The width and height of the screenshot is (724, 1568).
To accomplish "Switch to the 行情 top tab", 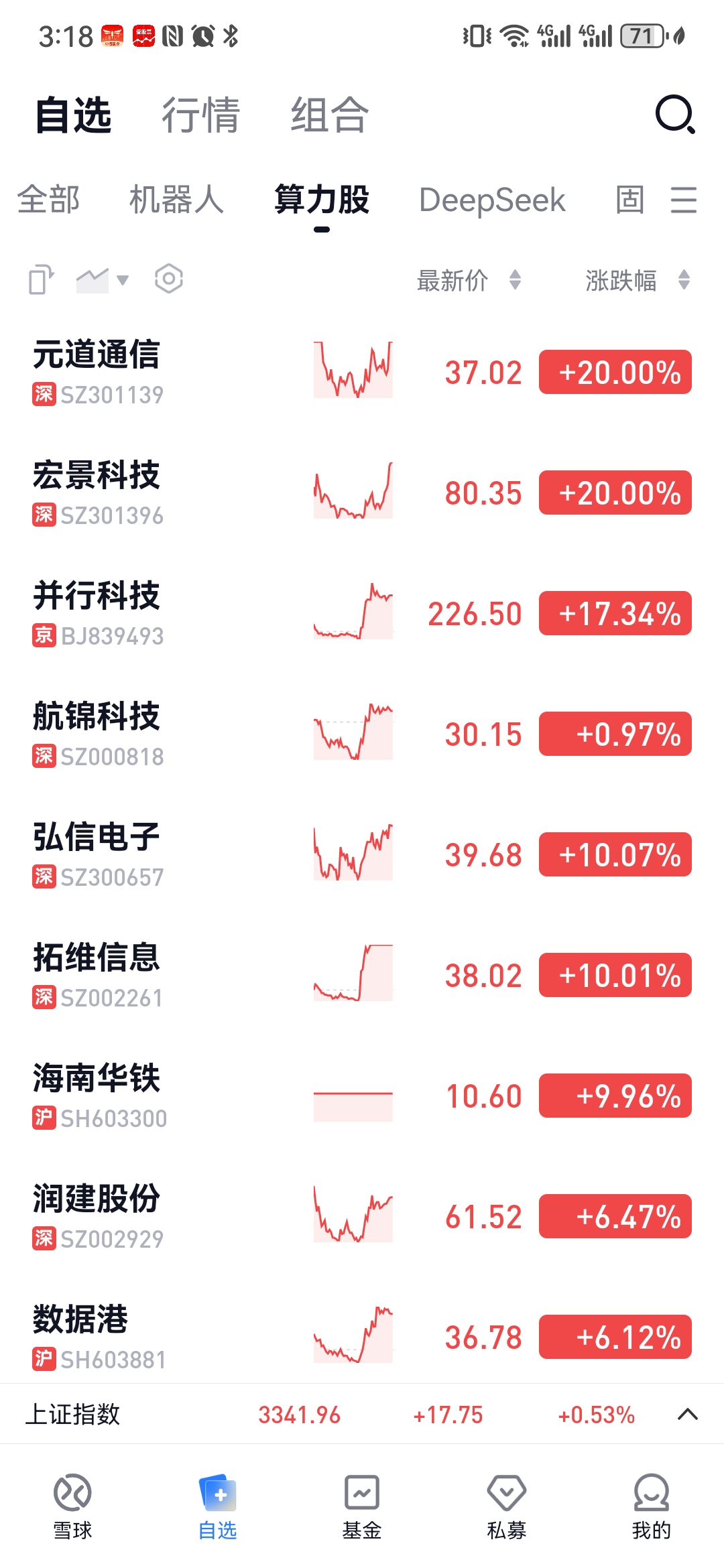I will (x=200, y=115).
